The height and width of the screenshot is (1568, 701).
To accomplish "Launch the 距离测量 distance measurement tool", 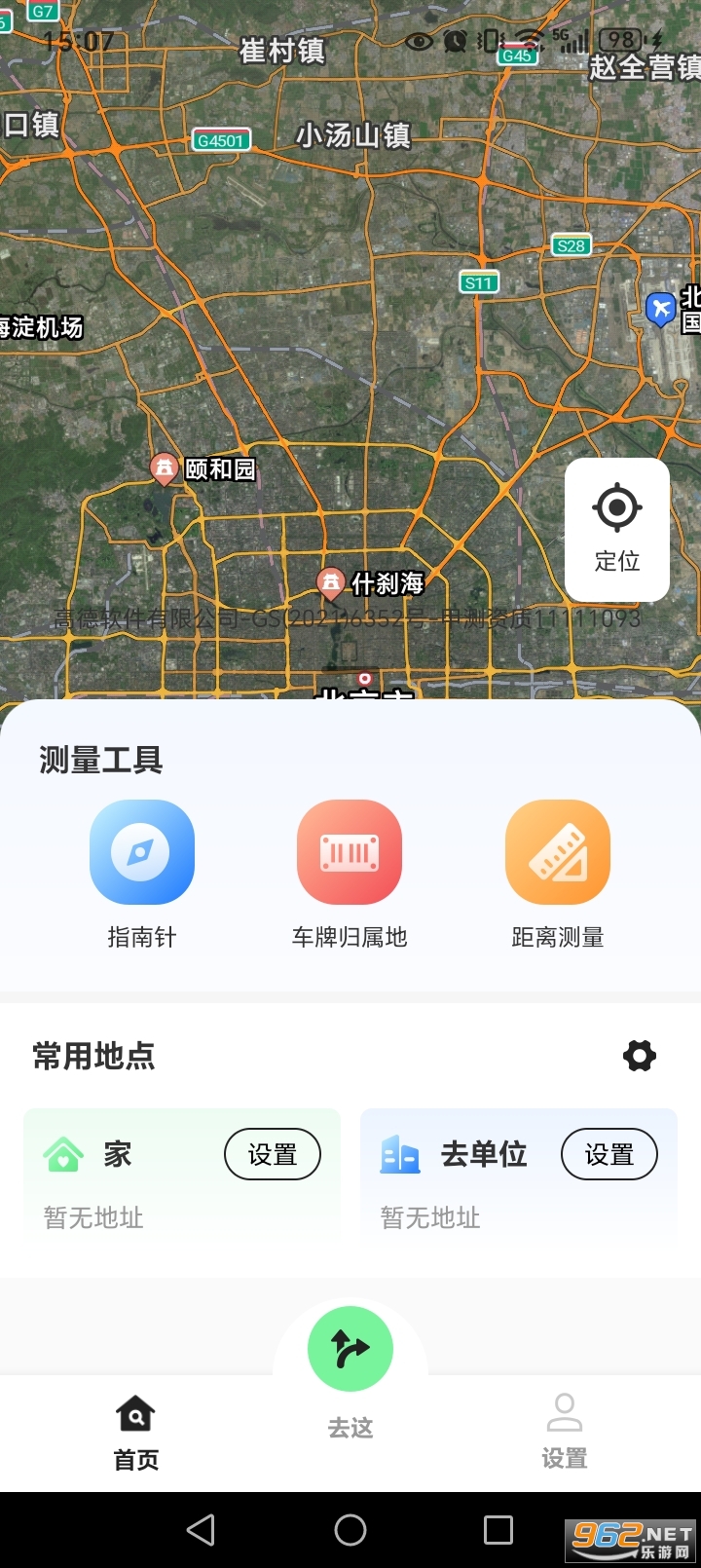I will [558, 851].
